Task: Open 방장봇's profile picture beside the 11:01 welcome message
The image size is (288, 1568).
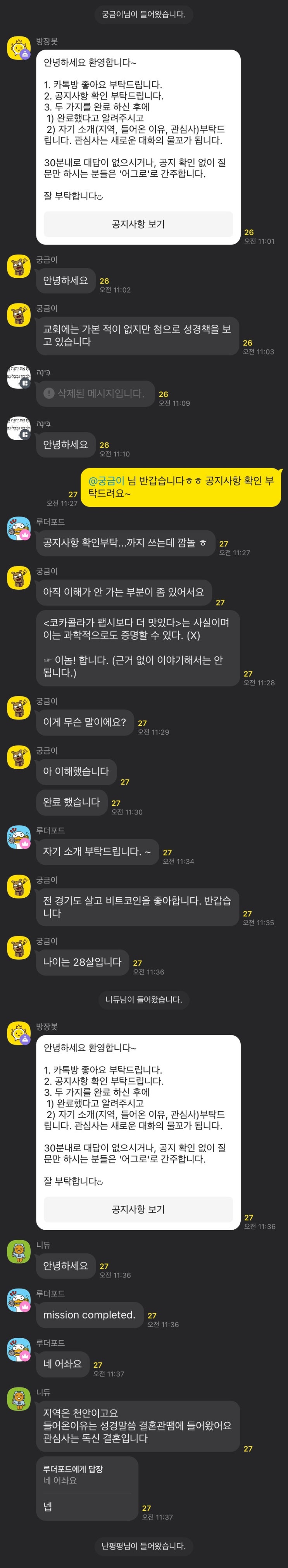Action: click(x=19, y=48)
